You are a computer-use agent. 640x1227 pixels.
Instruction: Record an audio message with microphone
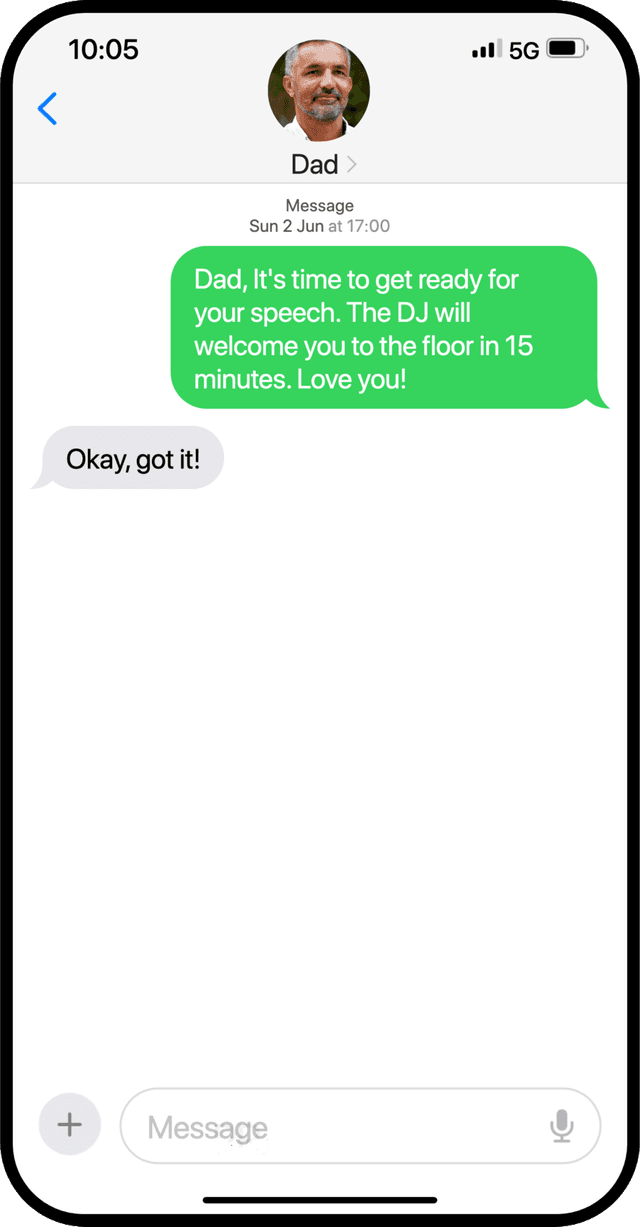562,1126
